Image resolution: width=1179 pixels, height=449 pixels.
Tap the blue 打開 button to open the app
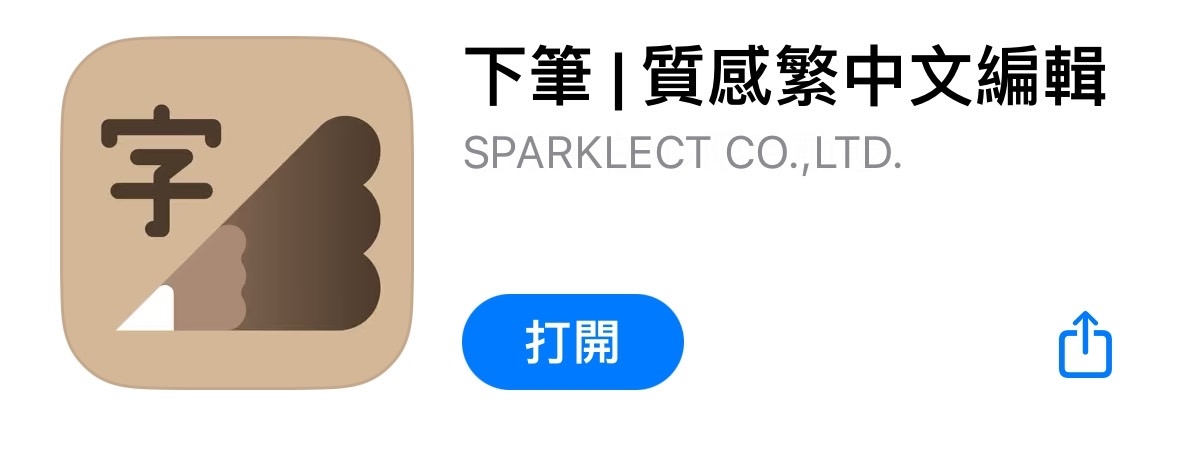coord(572,342)
